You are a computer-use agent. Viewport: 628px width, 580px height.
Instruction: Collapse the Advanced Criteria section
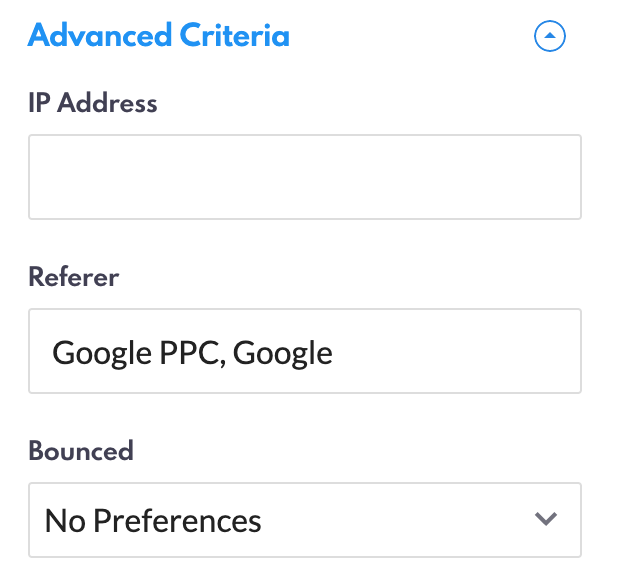pos(550,38)
